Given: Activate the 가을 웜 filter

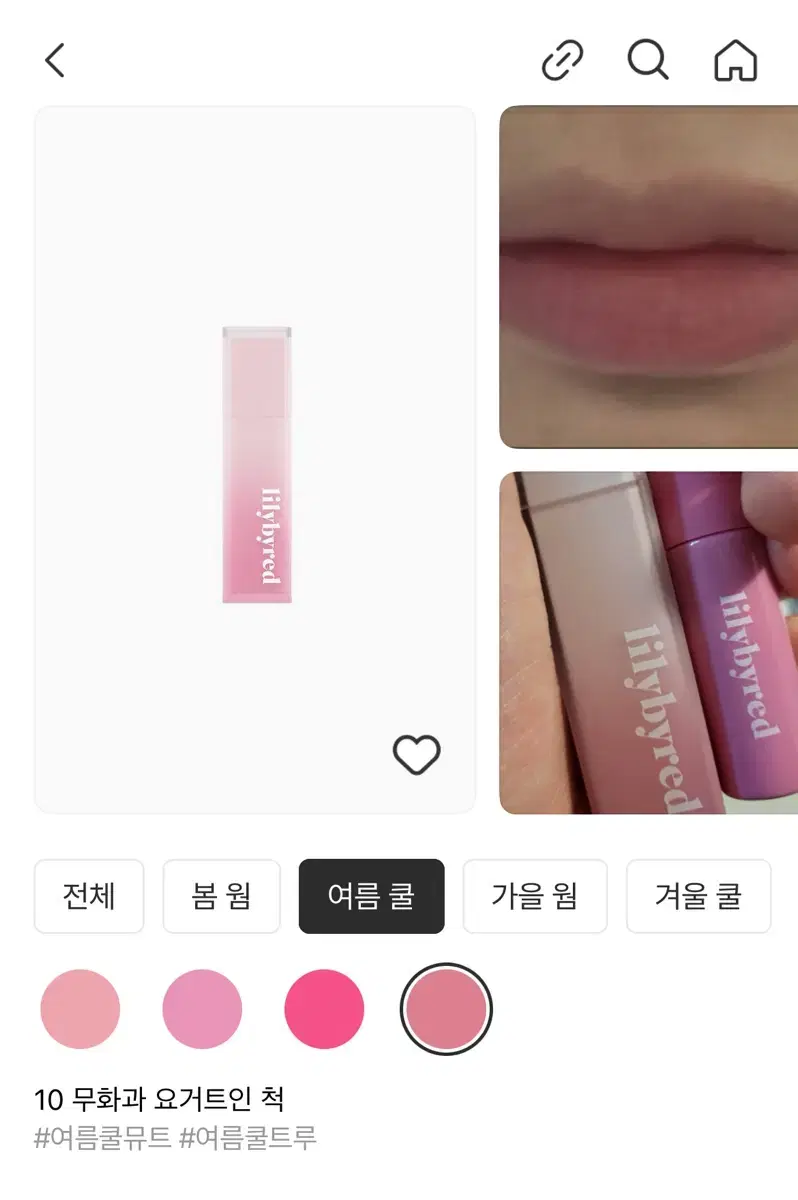Looking at the screenshot, I should pyautogui.click(x=535, y=896).
